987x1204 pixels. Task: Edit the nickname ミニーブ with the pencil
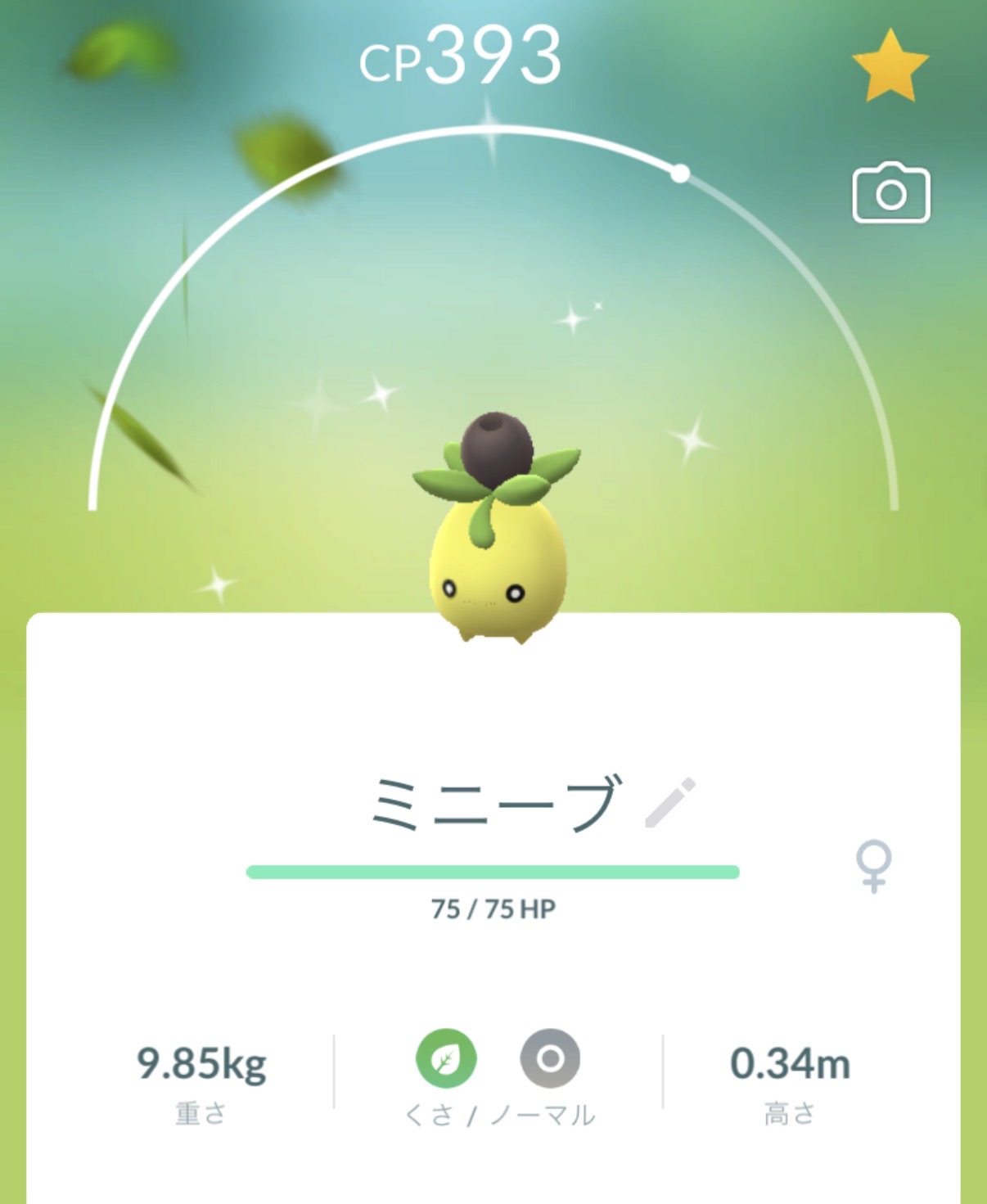click(x=670, y=802)
